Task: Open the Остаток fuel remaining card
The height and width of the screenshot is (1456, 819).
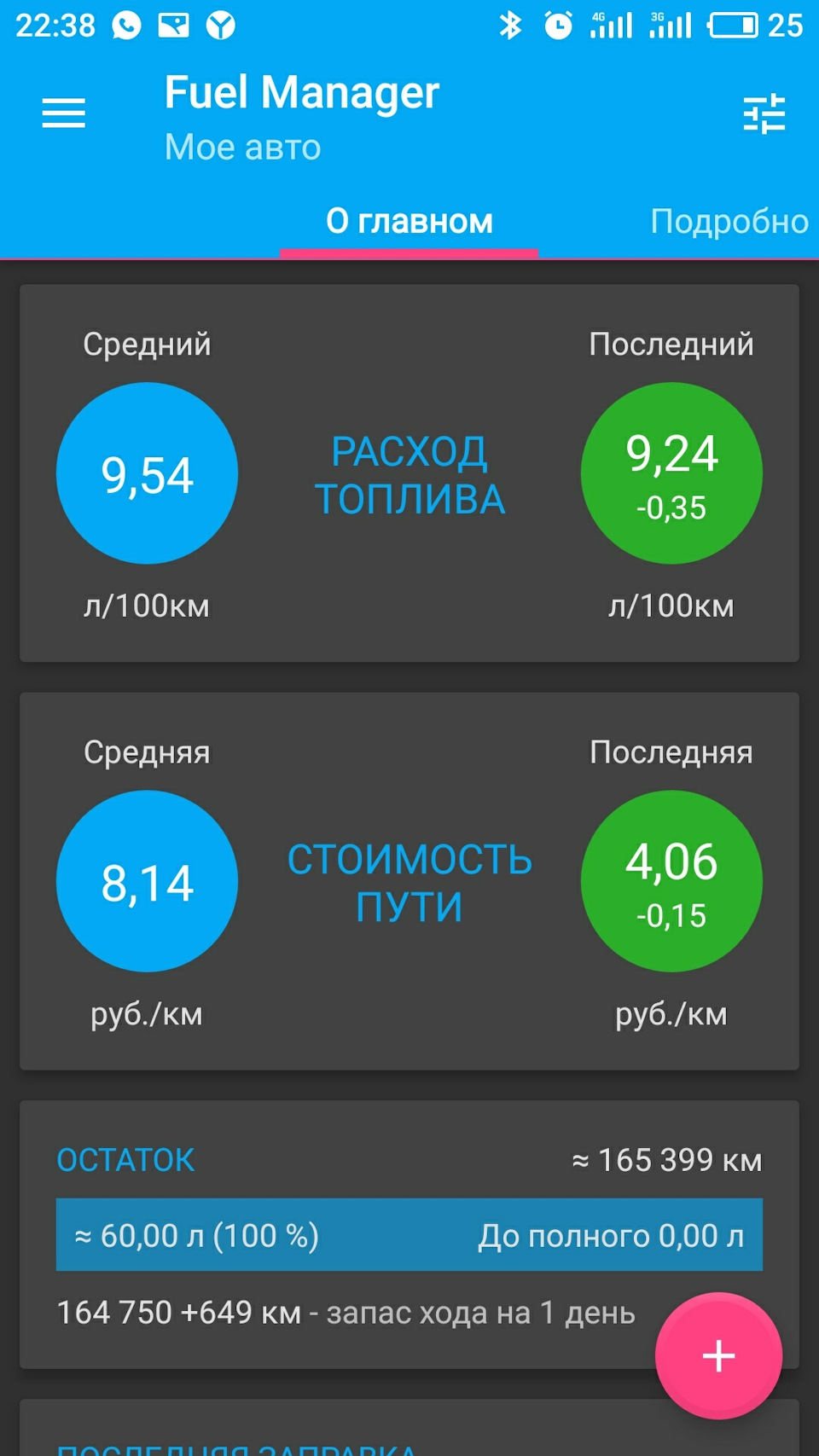Action: point(409,1234)
